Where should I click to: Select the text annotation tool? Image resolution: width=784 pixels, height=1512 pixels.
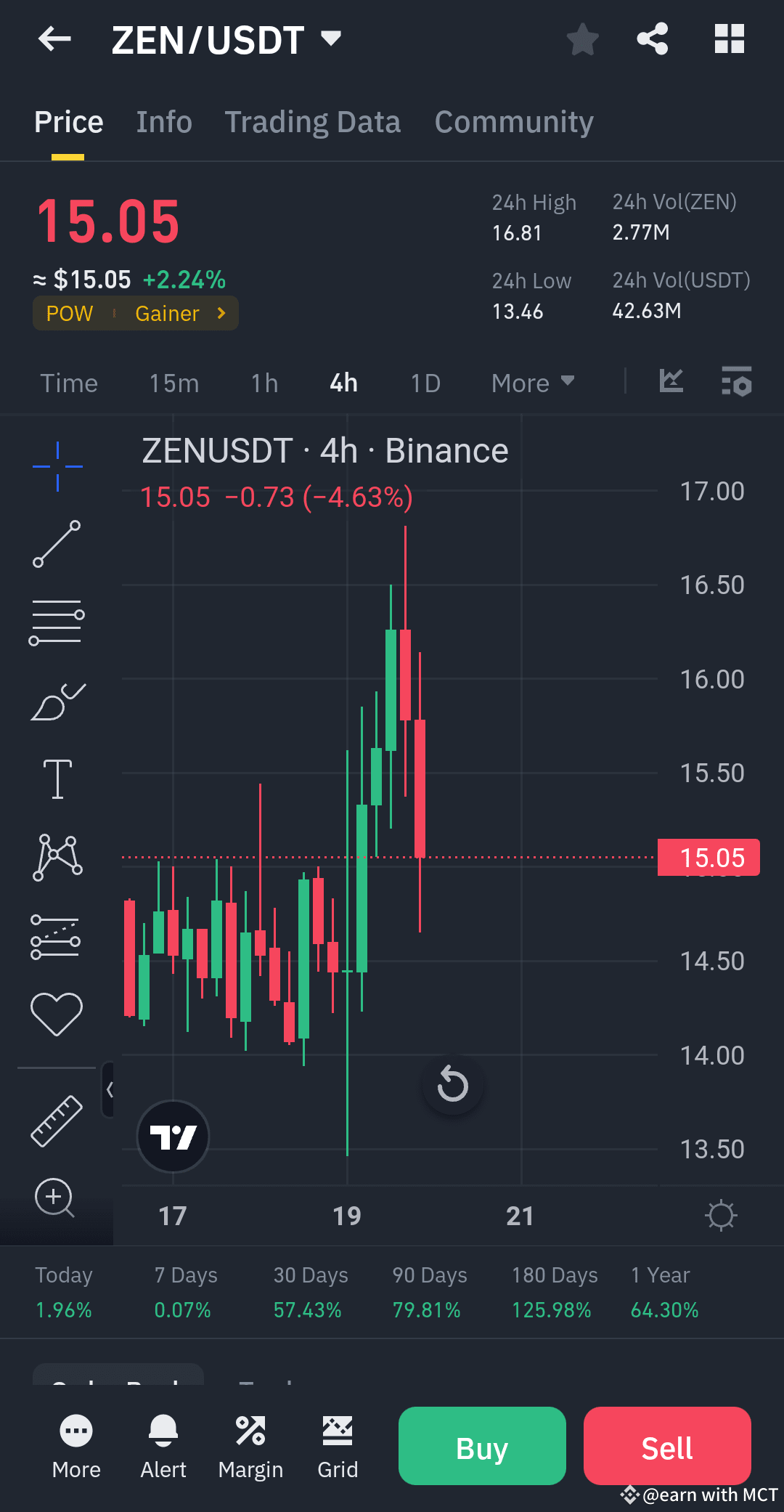point(58,779)
